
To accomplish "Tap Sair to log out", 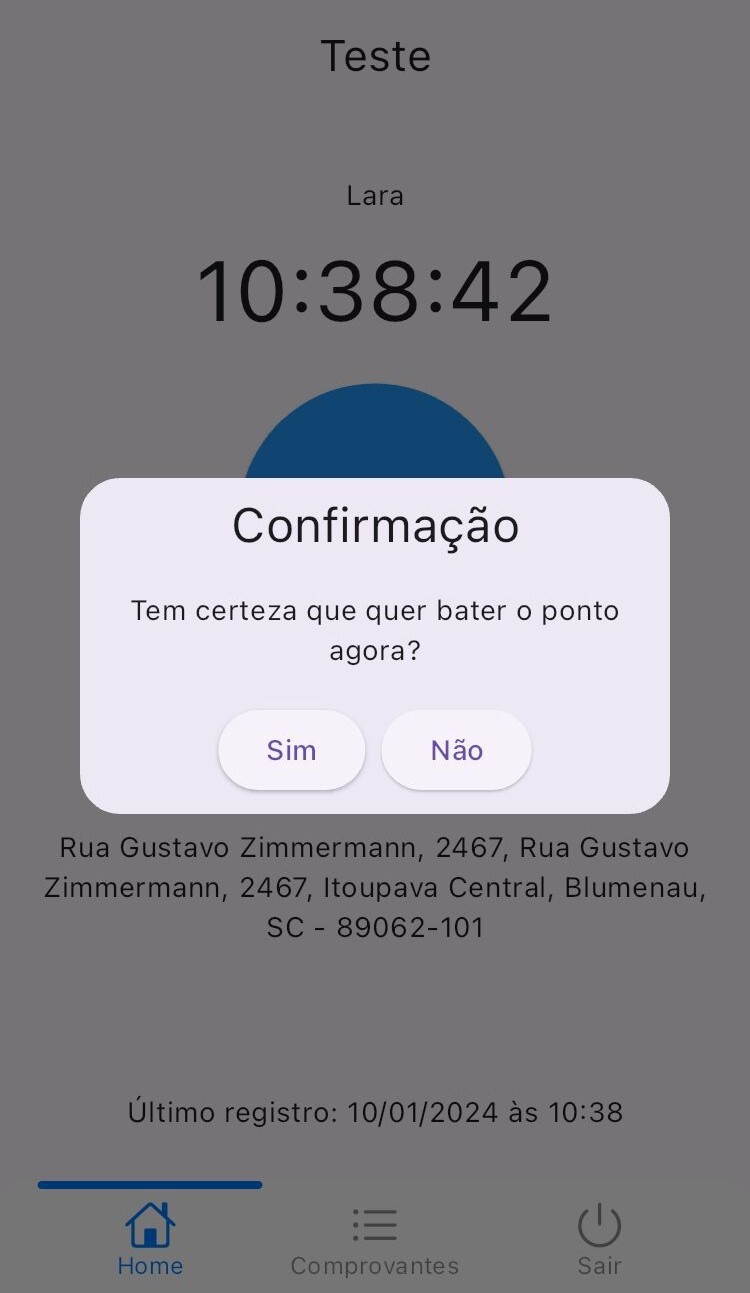I will pos(599,1239).
